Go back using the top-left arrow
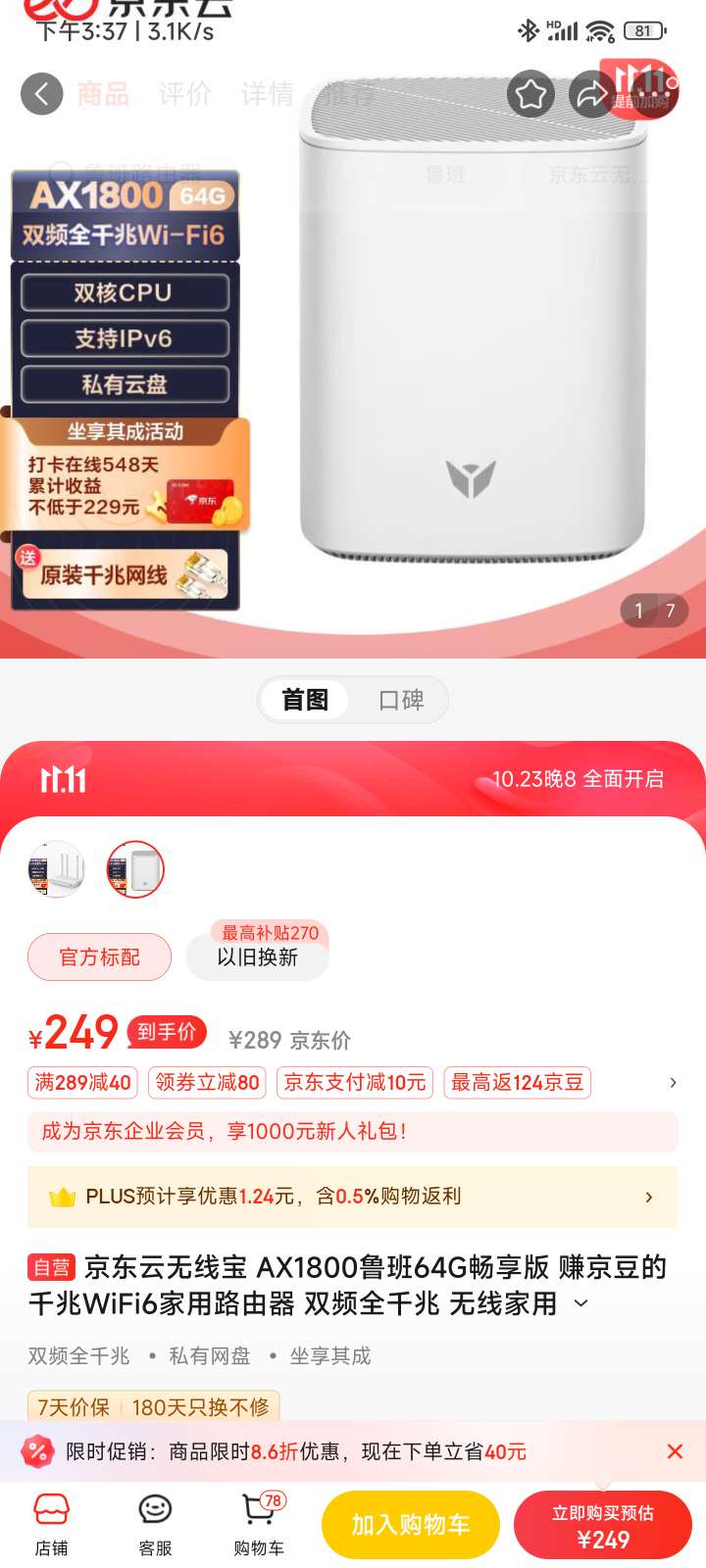This screenshot has height=1568, width=706. [x=41, y=94]
